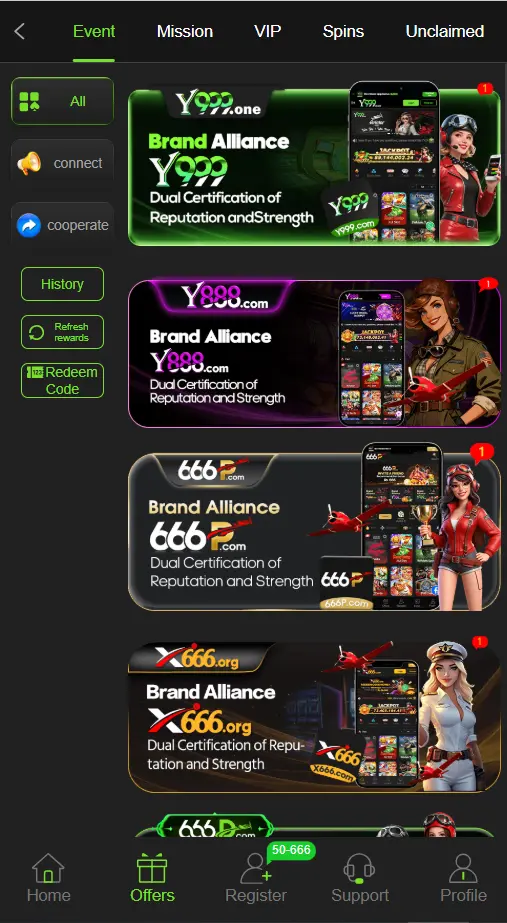507x923 pixels.
Task: Open the X666.org Brand Alliance banner
Action: click(x=314, y=716)
